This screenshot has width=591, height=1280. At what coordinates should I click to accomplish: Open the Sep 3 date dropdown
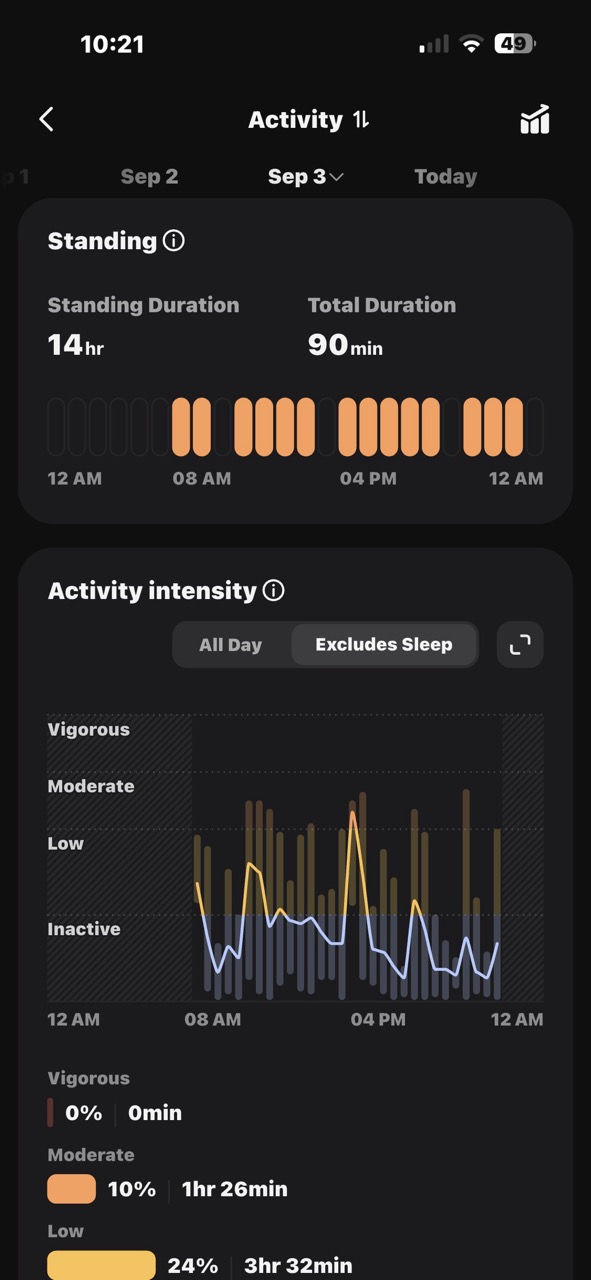306,177
